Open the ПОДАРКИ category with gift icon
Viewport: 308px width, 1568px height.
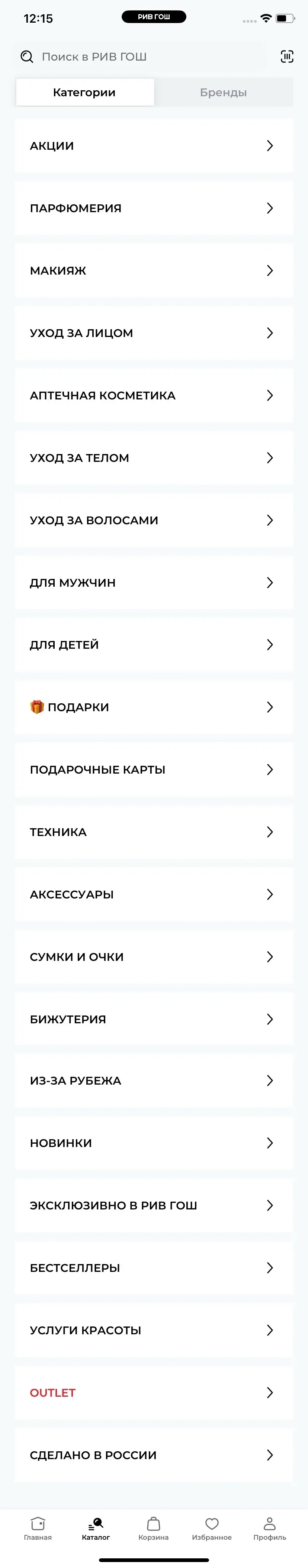pyautogui.click(x=154, y=707)
